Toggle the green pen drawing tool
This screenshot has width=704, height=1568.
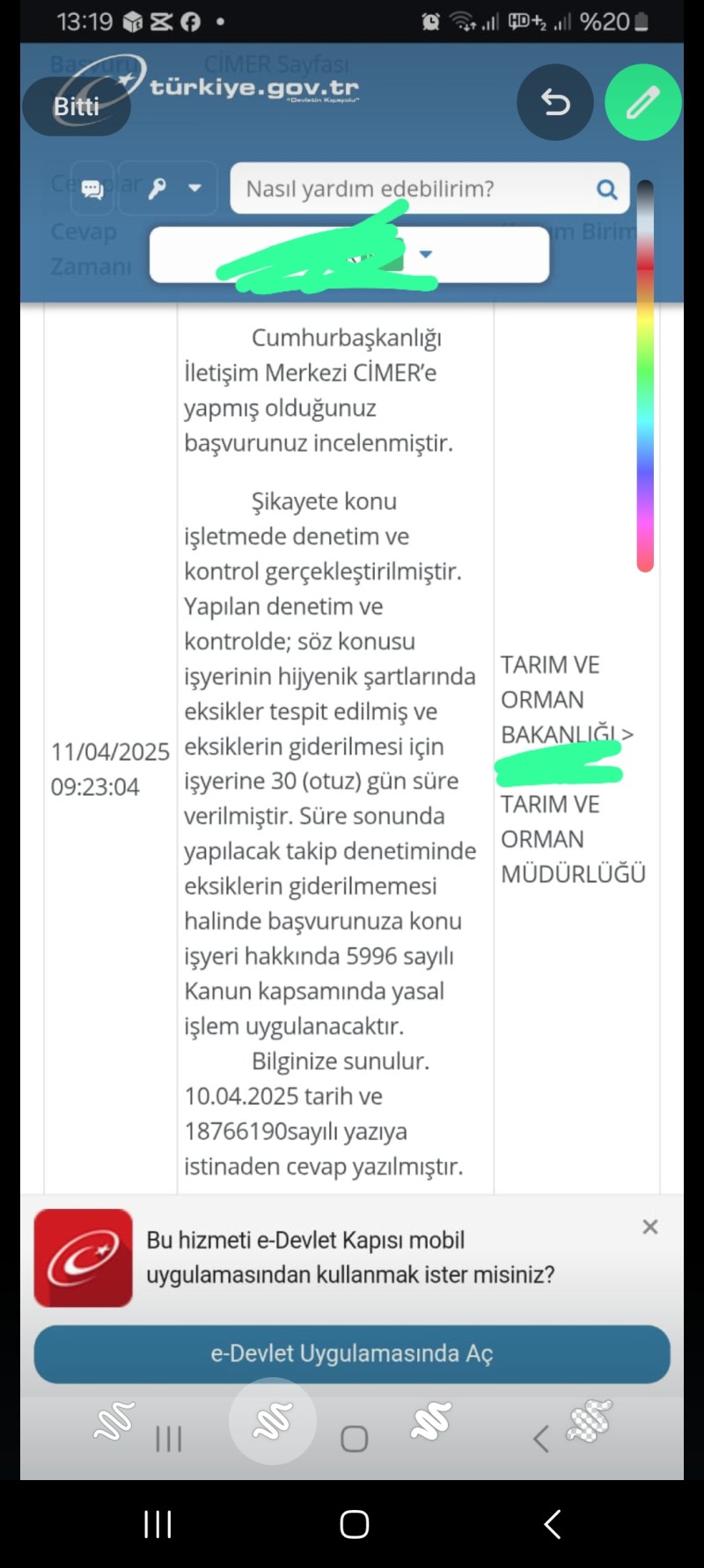[643, 103]
